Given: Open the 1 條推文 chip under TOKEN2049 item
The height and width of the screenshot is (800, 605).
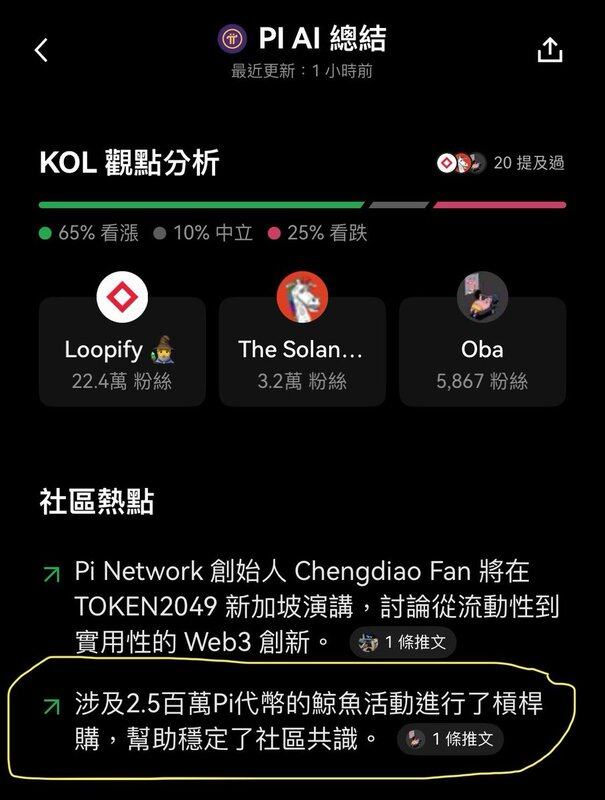Looking at the screenshot, I should [x=403, y=642].
